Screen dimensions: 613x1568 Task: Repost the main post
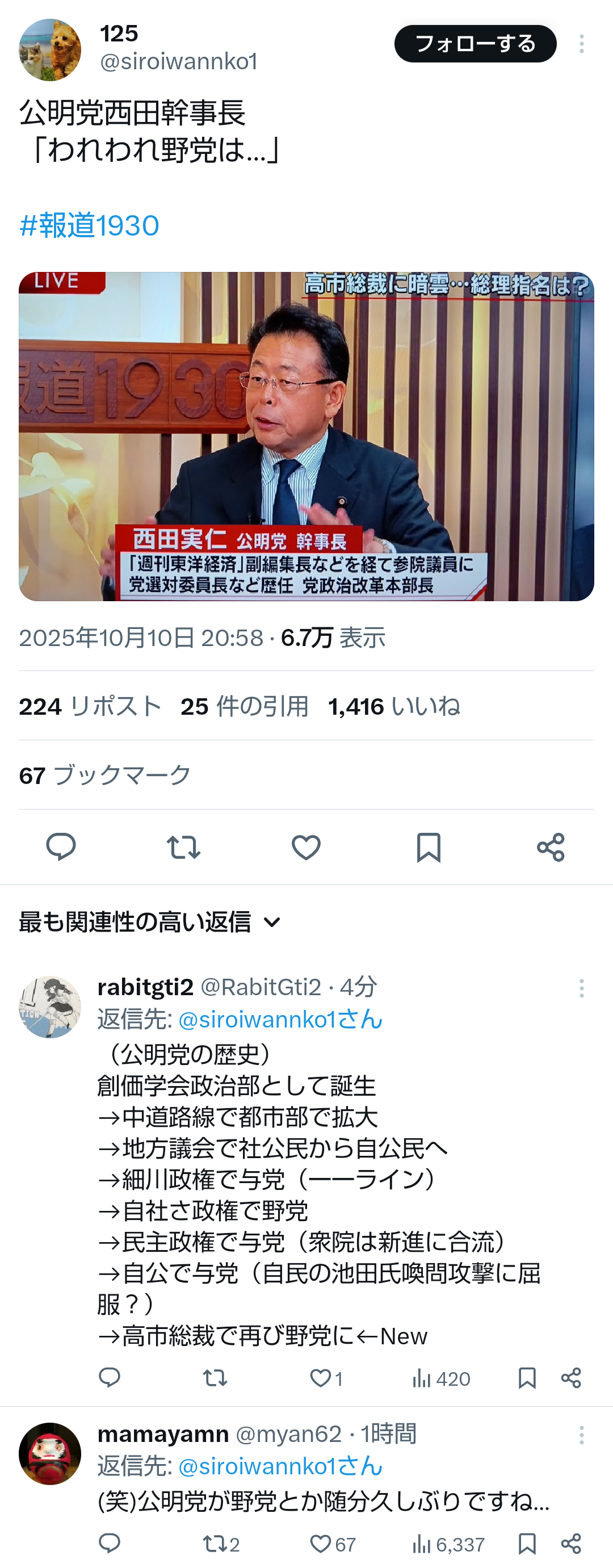[183, 846]
